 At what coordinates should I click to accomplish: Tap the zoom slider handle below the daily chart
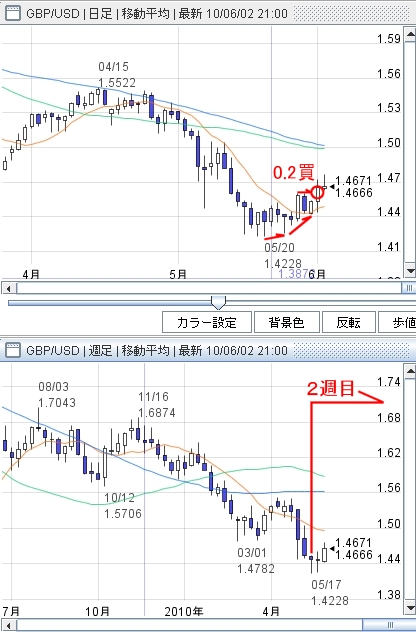pos(218,302)
